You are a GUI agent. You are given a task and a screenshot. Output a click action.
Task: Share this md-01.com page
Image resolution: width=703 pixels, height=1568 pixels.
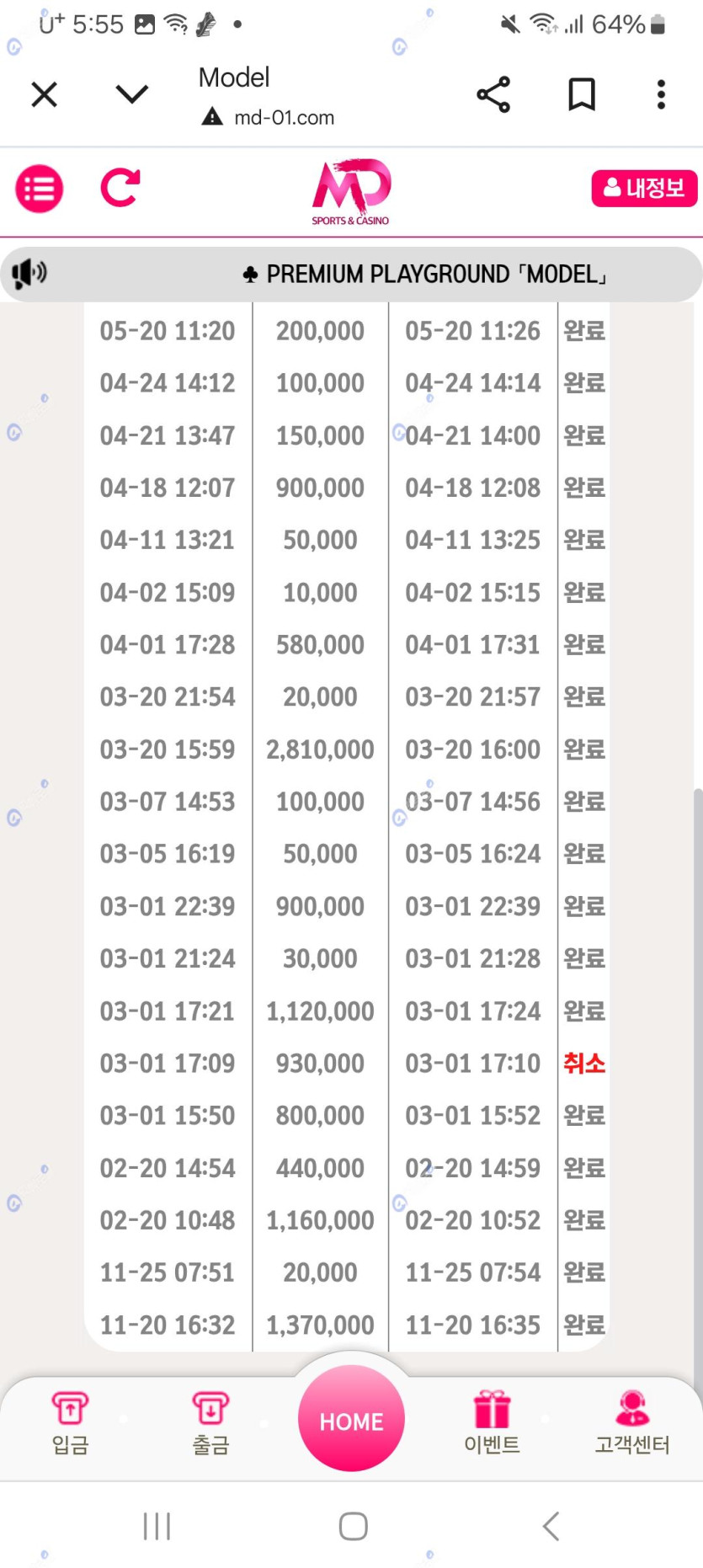493,94
